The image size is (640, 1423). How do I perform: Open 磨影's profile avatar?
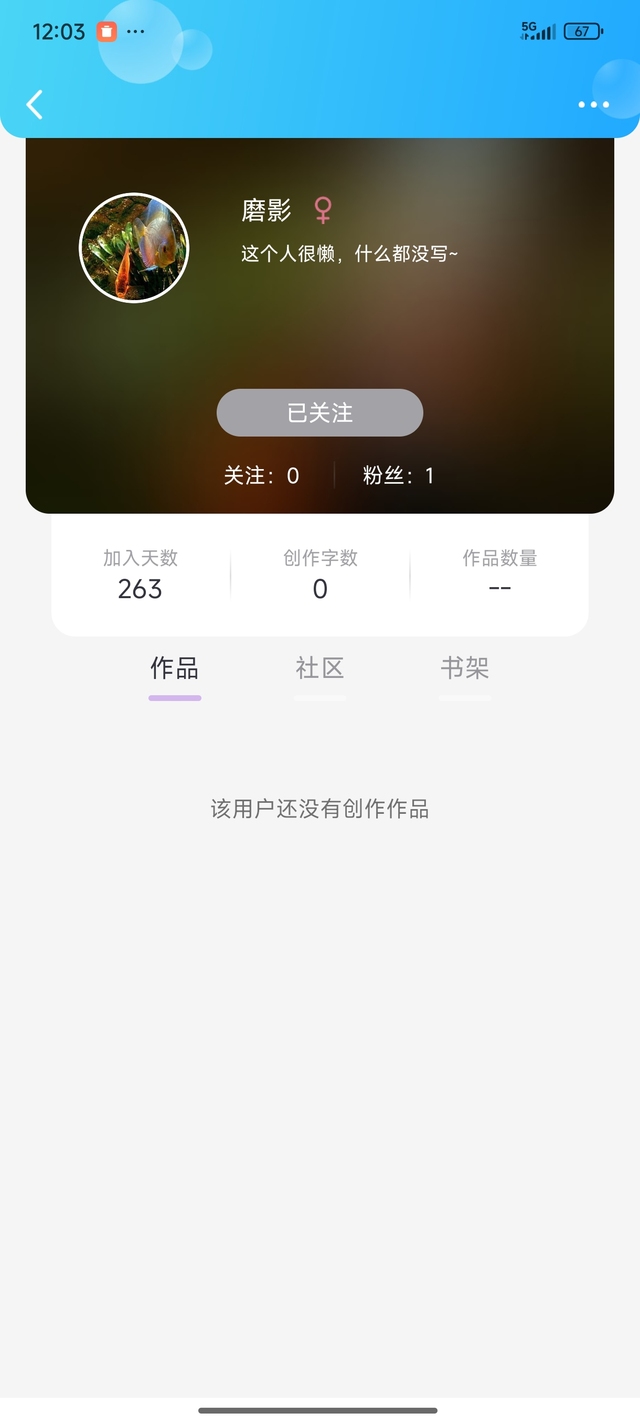pos(134,248)
